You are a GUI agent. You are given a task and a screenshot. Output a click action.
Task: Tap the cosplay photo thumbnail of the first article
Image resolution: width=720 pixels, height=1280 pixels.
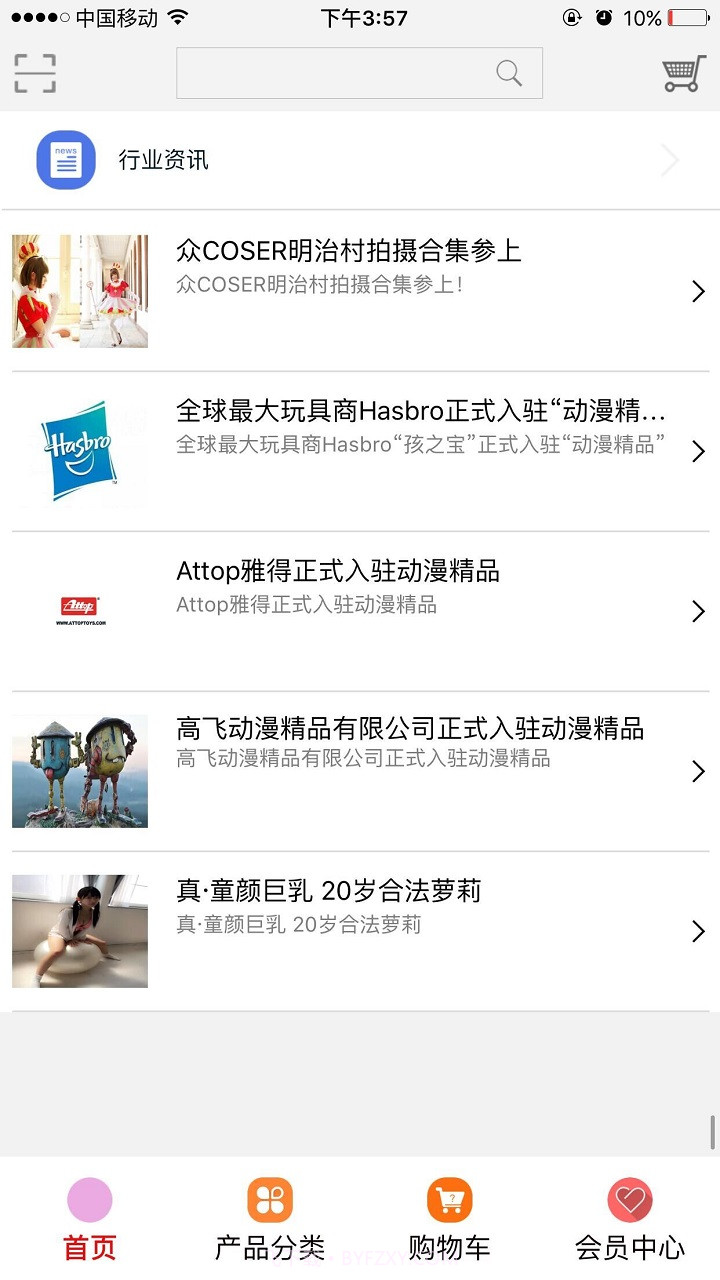pyautogui.click(x=79, y=291)
